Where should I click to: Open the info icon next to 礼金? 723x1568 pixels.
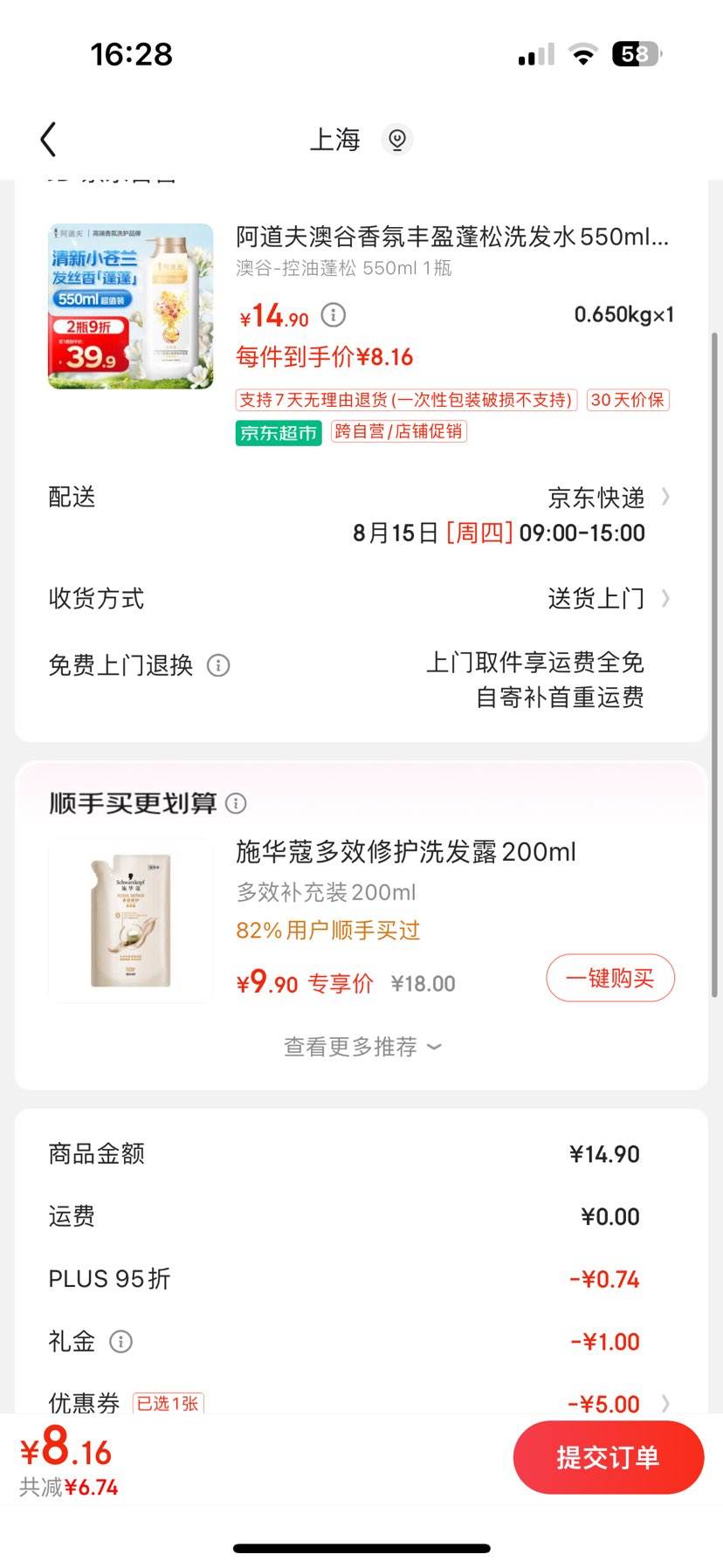[x=123, y=1342]
